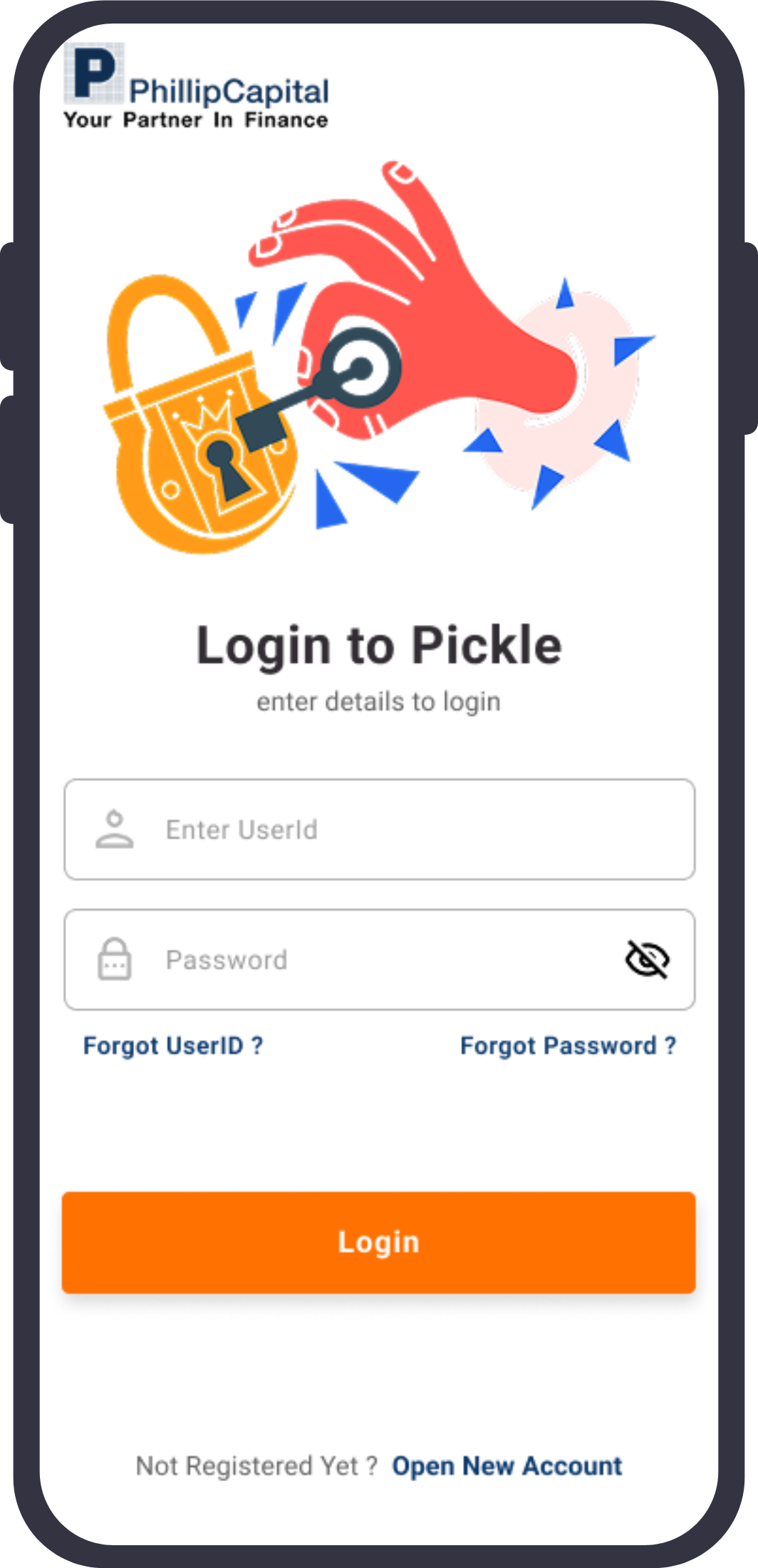Tap the Enter UserId field
Image resolution: width=758 pixels, height=1568 pixels.
[379, 829]
